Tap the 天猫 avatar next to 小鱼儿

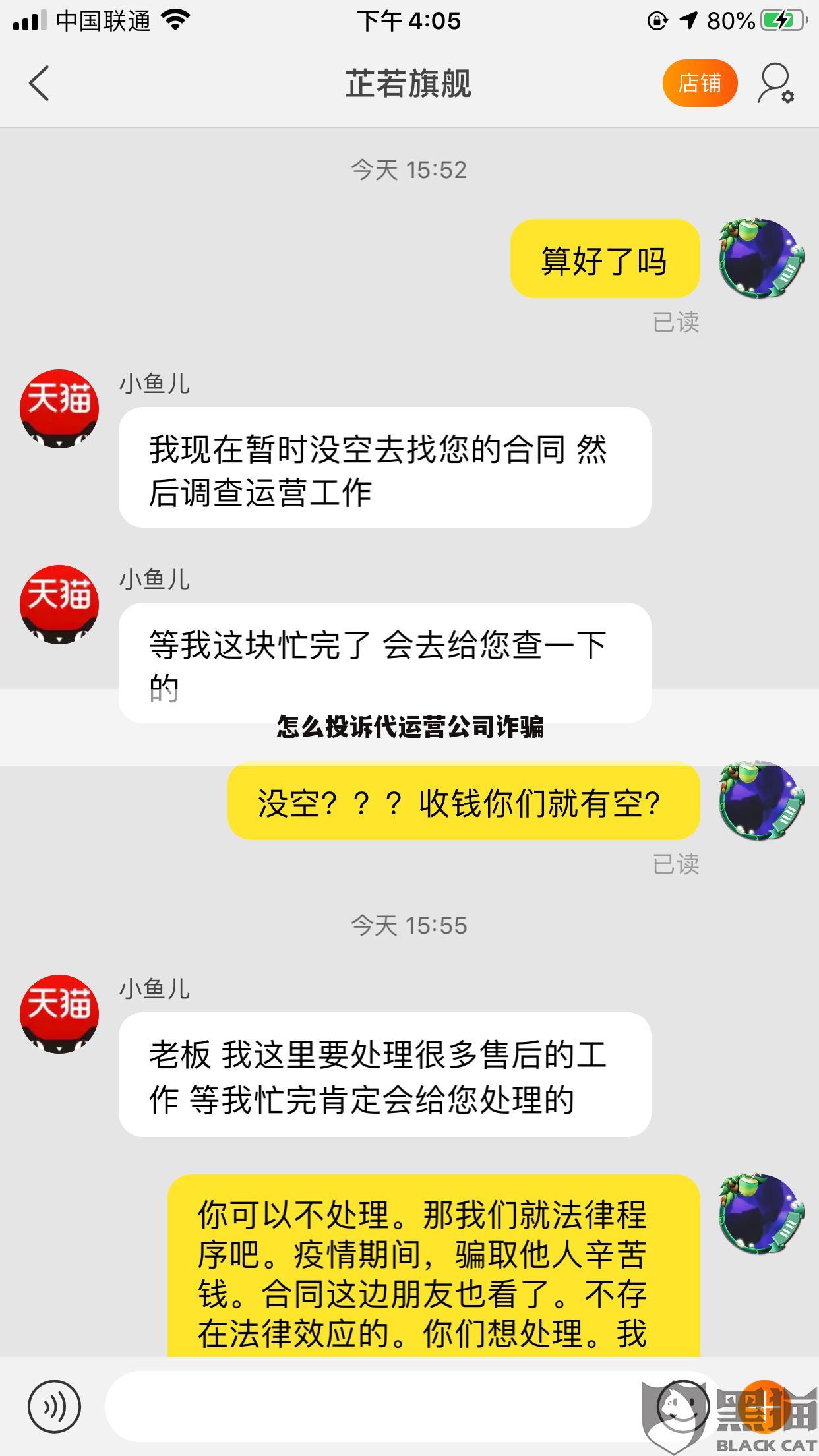pos(58,409)
